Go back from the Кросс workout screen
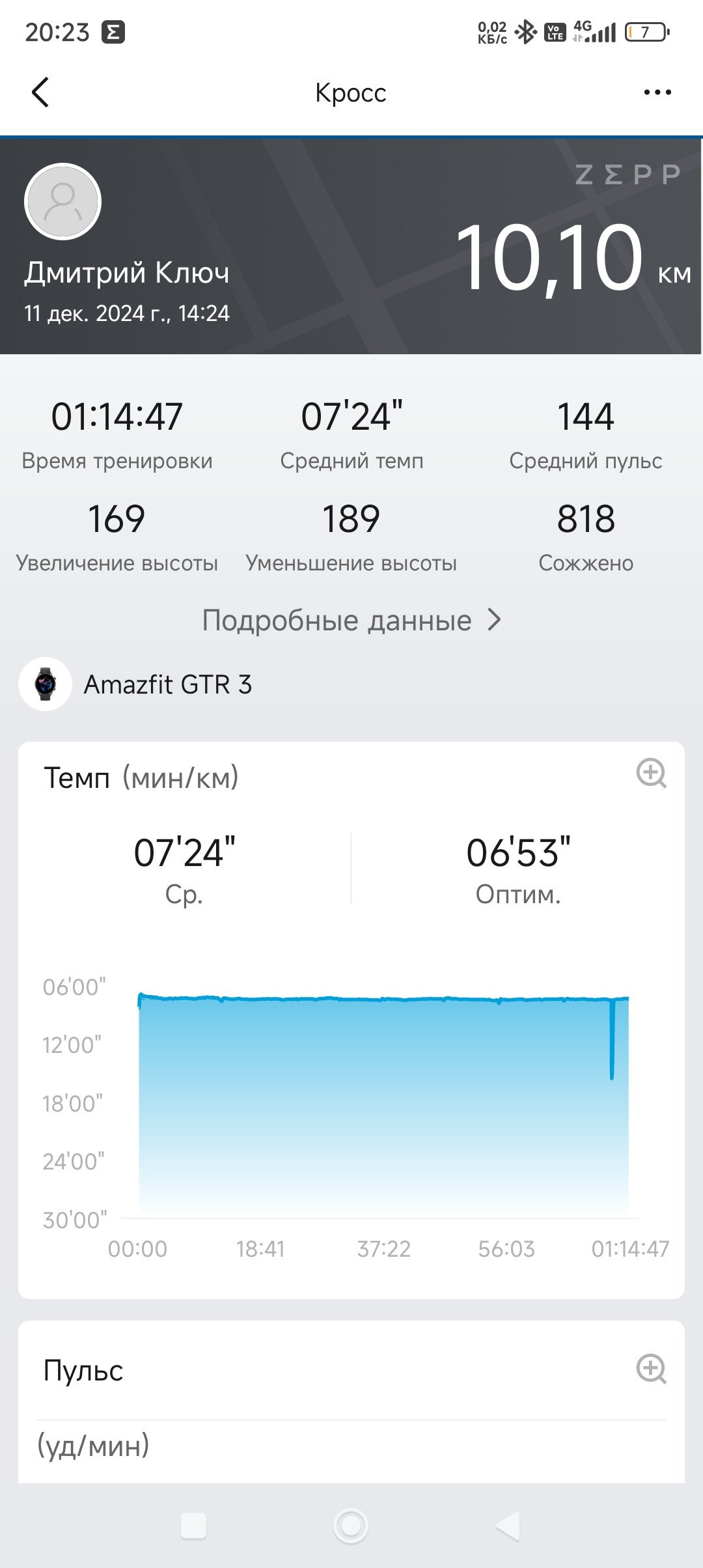Image resolution: width=703 pixels, height=1568 pixels. (40, 92)
